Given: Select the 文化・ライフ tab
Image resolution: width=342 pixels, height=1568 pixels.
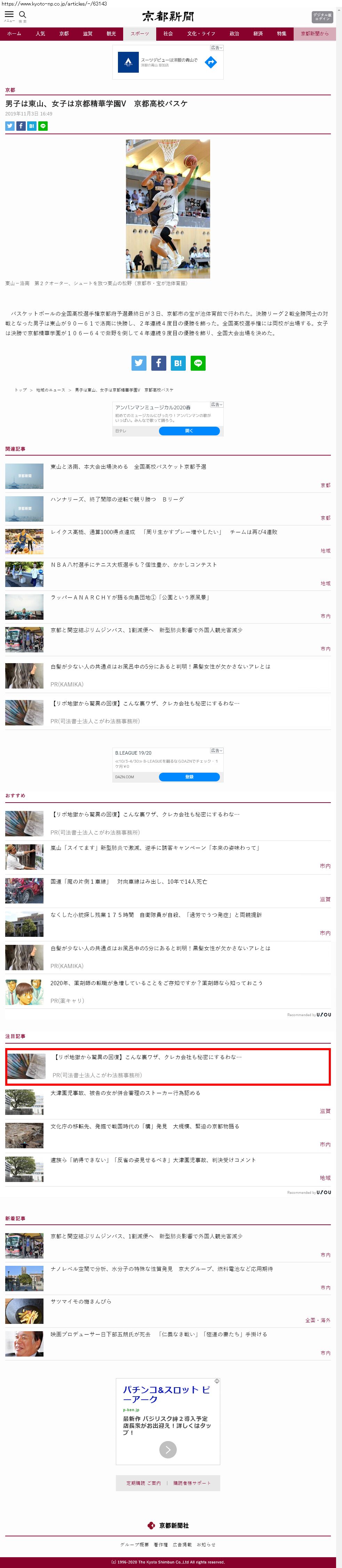Looking at the screenshot, I should [x=201, y=34].
